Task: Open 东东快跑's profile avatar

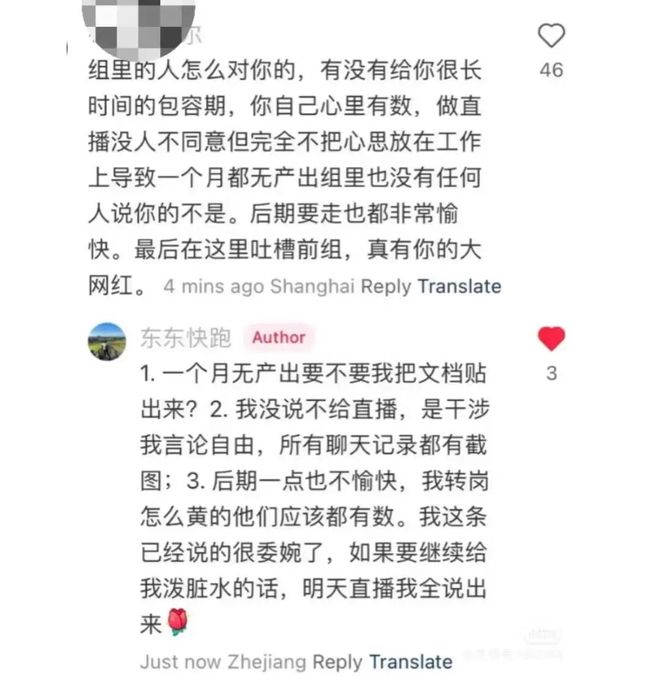Action: (107, 341)
